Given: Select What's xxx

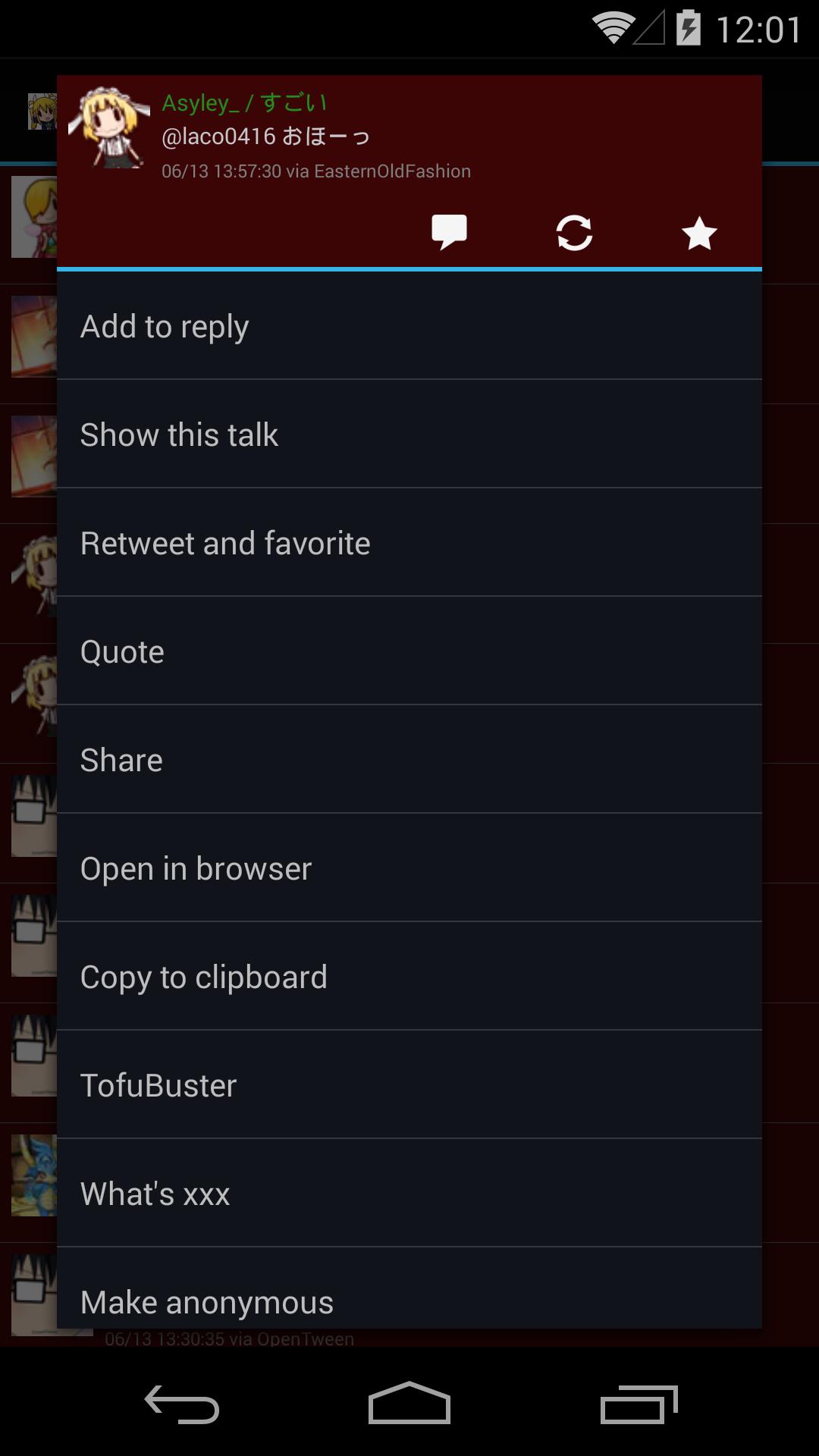Looking at the screenshot, I should 409,1194.
